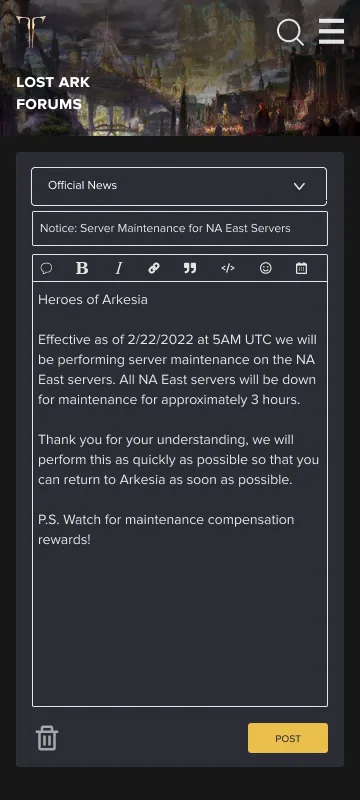The width and height of the screenshot is (360, 800).
Task: Insert a code block
Action: [x=227, y=268]
